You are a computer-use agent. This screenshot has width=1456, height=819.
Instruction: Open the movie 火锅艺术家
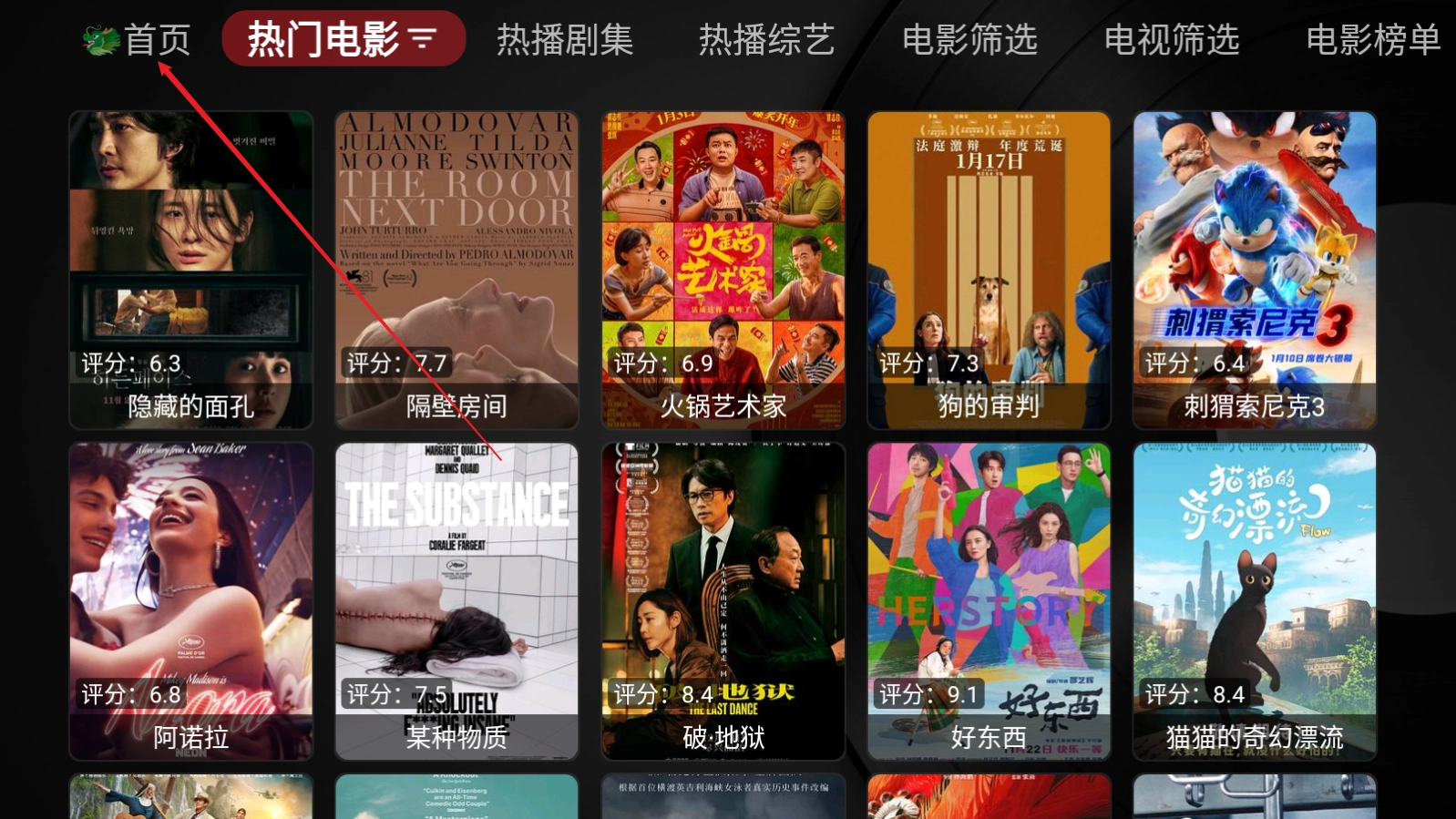723,271
